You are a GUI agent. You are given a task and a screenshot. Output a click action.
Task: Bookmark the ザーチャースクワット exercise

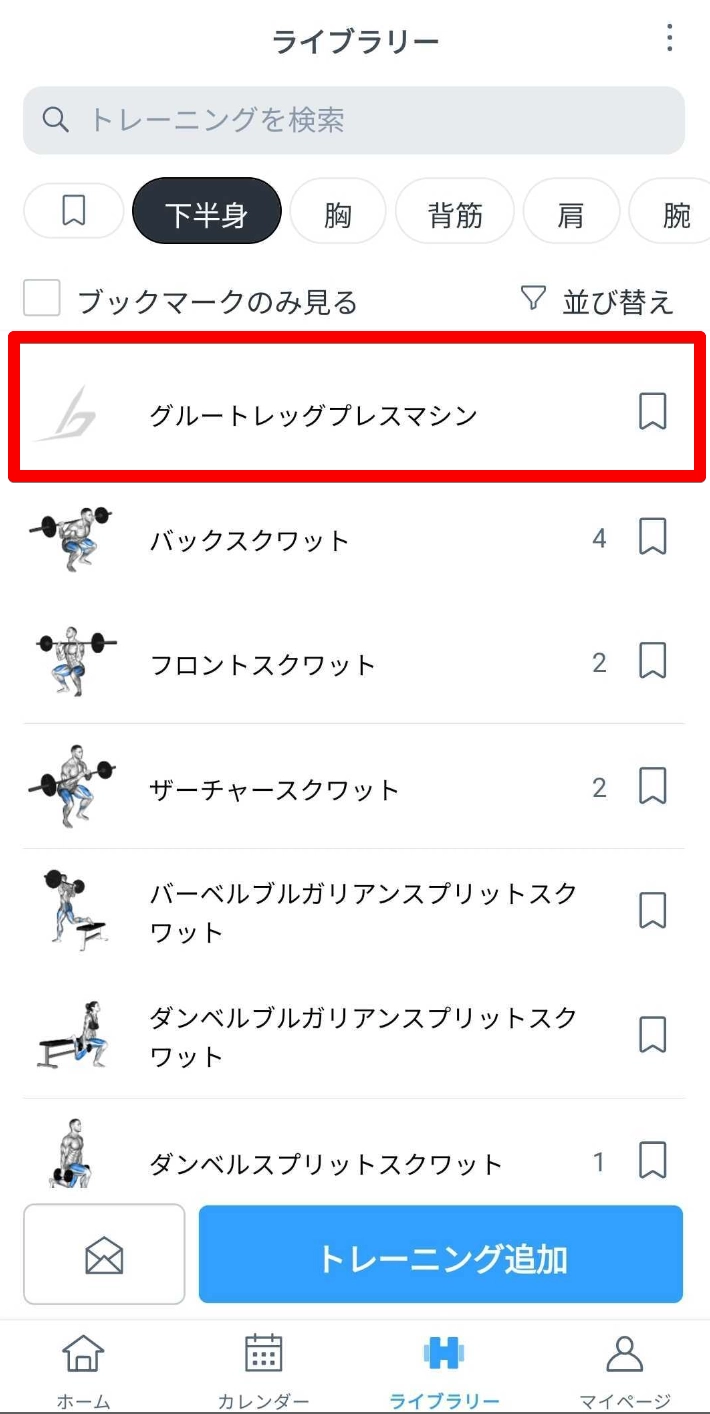652,786
